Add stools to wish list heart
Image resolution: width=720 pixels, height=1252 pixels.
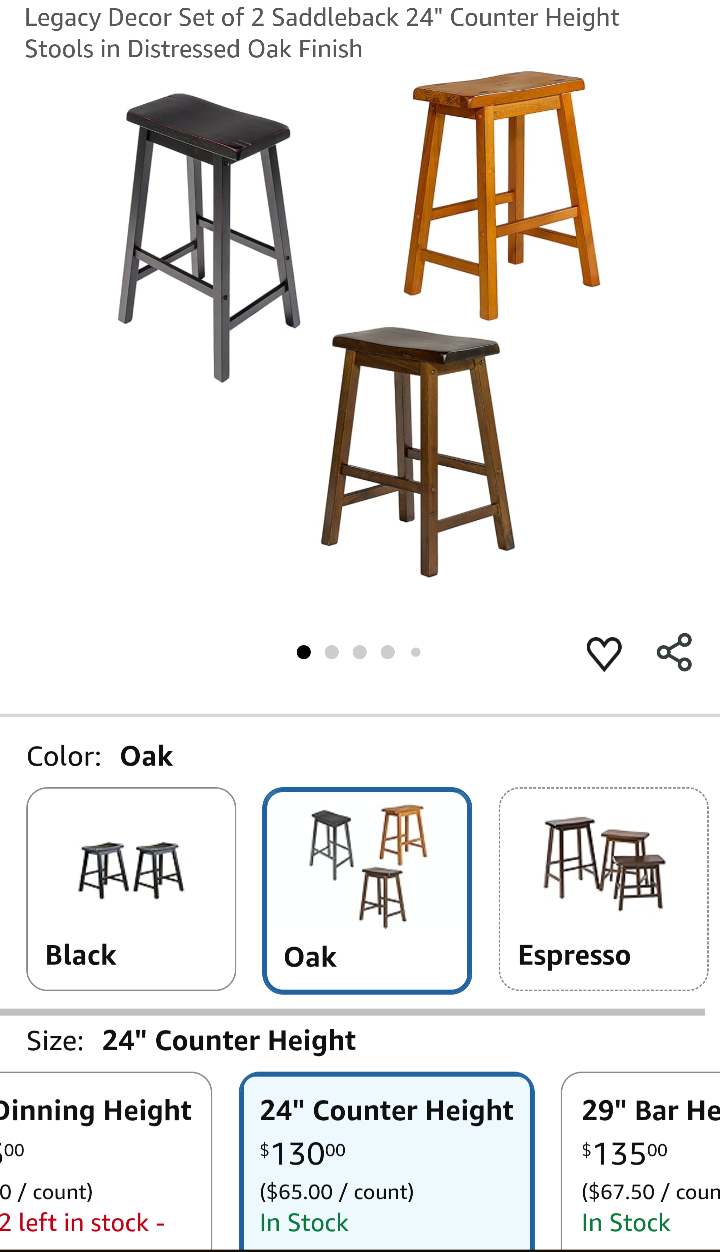click(x=604, y=654)
